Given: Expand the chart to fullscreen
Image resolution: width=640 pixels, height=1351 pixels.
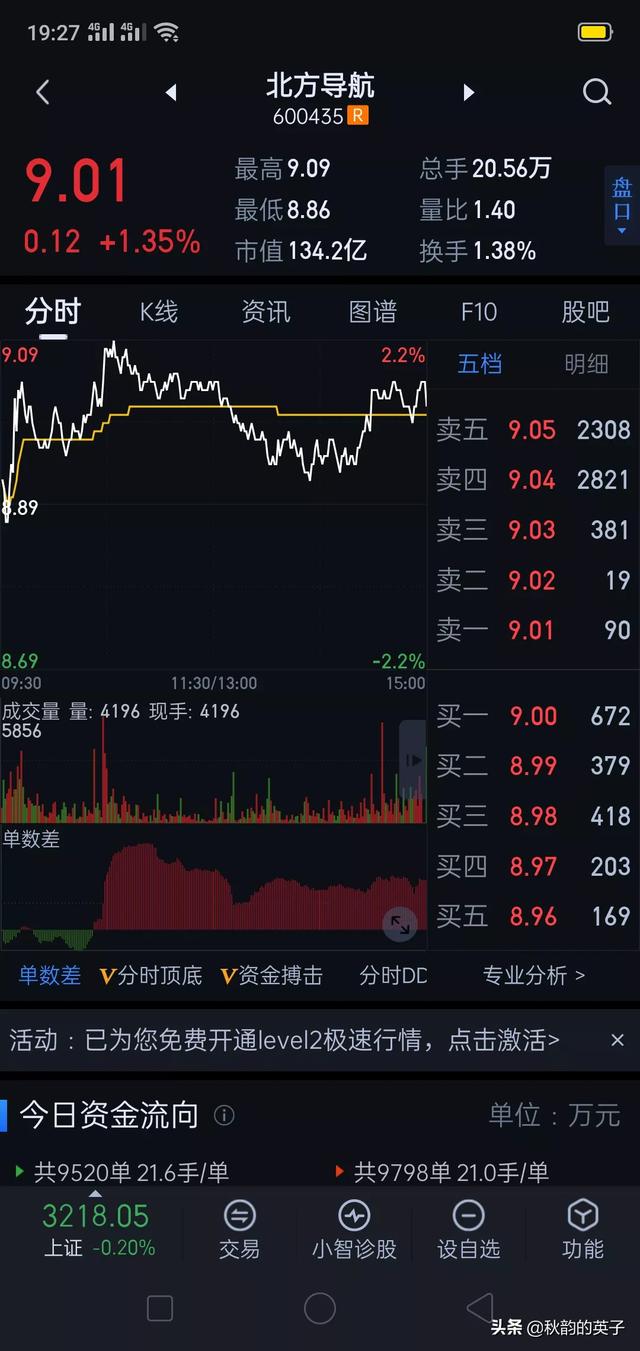Looking at the screenshot, I should tap(400, 924).
